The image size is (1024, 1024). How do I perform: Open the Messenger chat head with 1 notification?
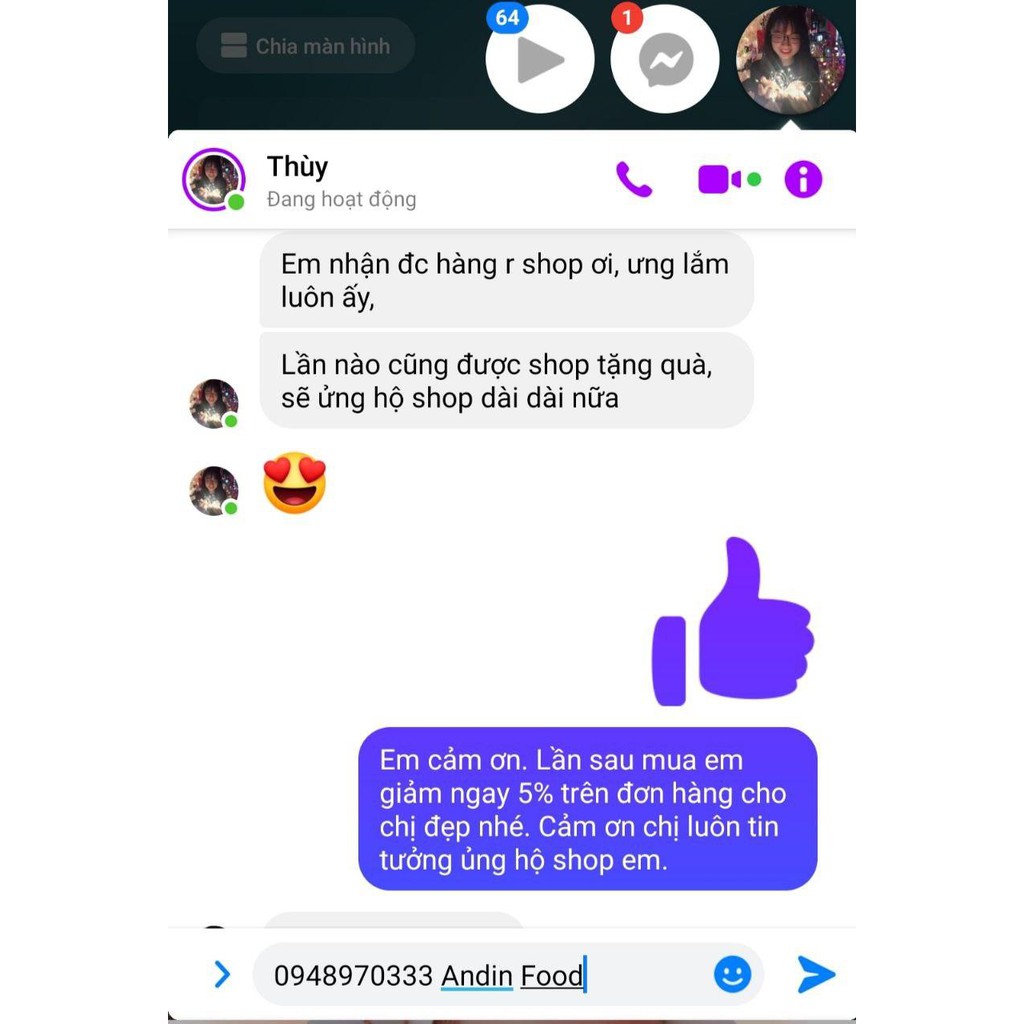(x=665, y=60)
